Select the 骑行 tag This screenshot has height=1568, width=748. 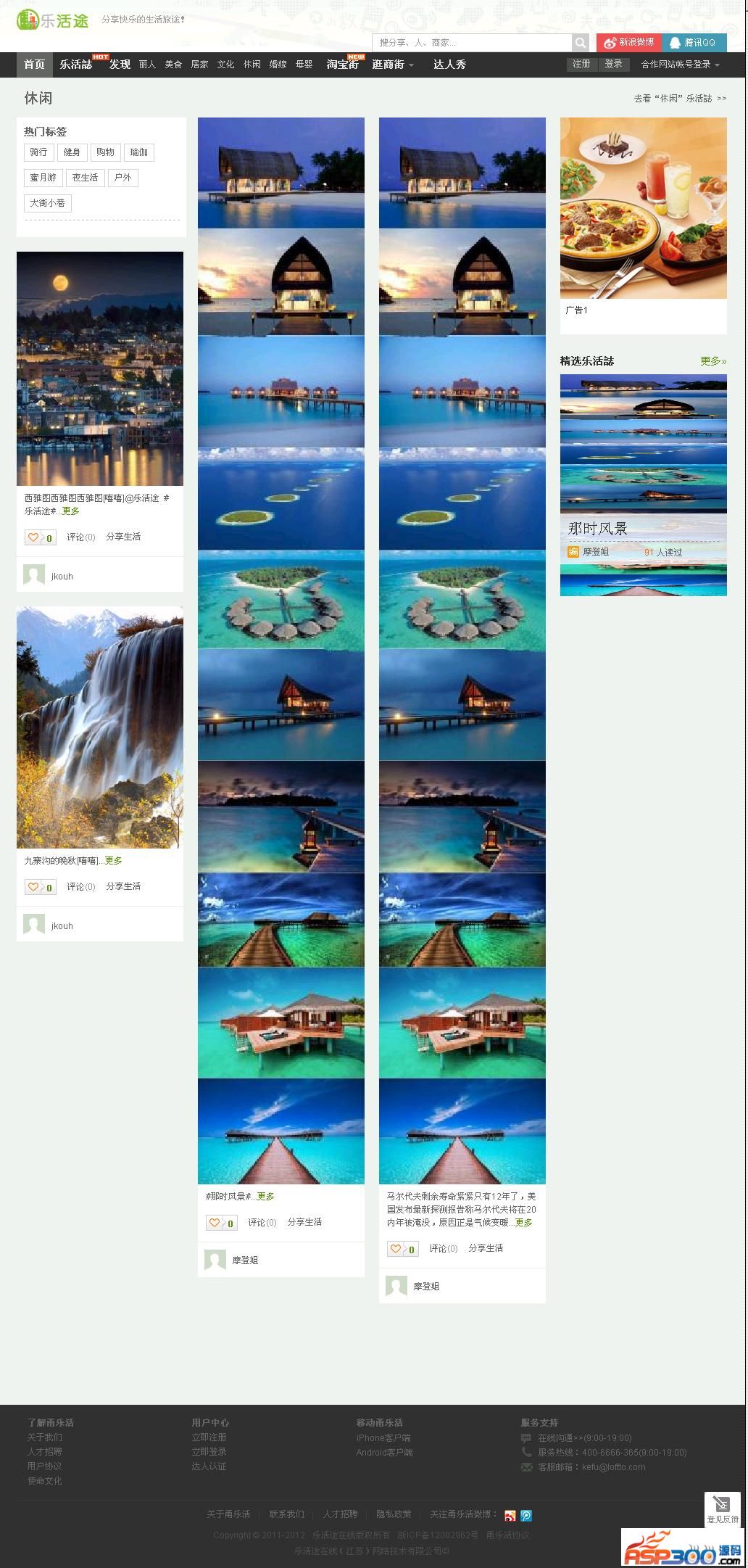[x=38, y=152]
